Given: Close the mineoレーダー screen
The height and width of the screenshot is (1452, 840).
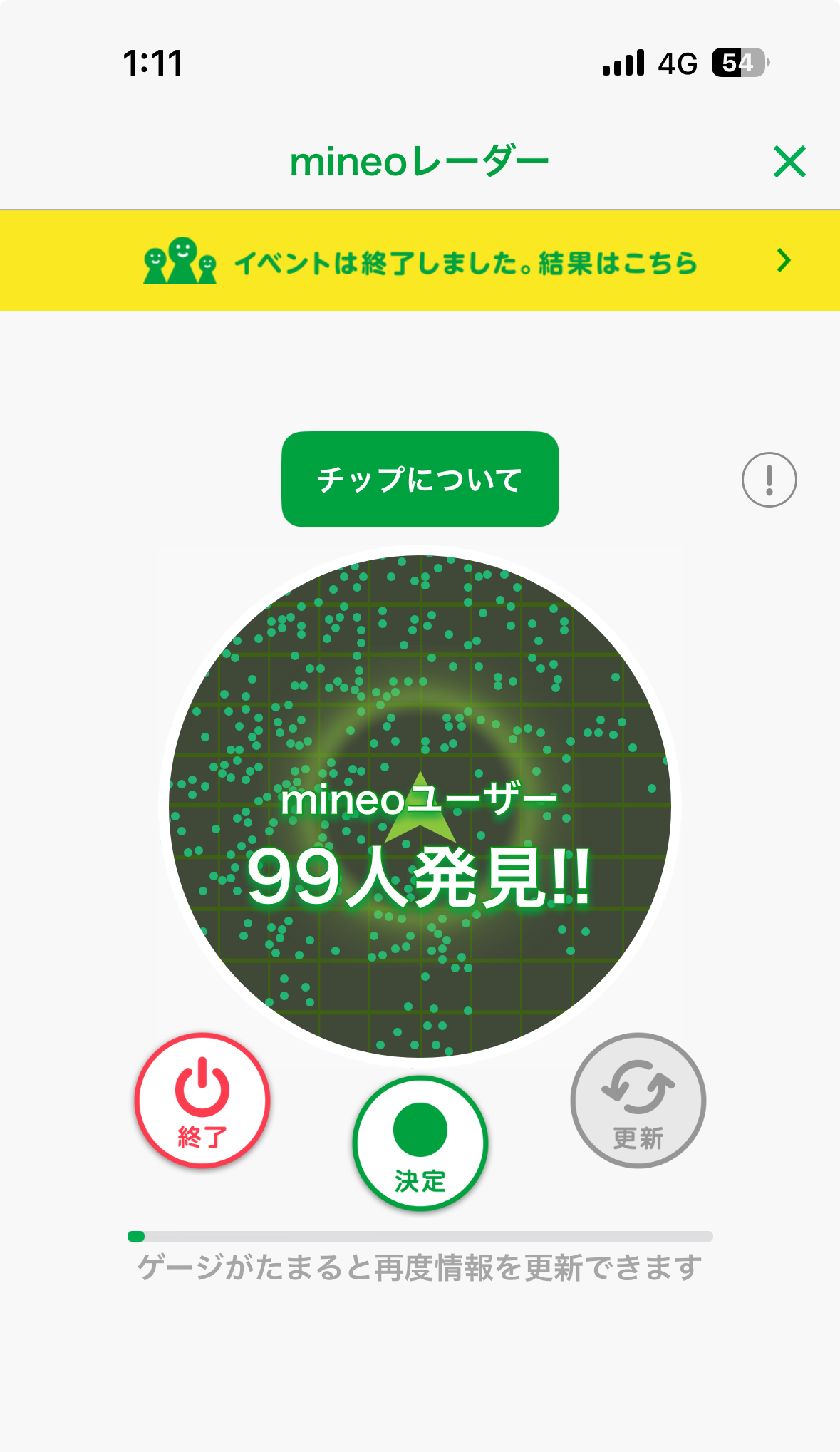Looking at the screenshot, I should point(789,162).
